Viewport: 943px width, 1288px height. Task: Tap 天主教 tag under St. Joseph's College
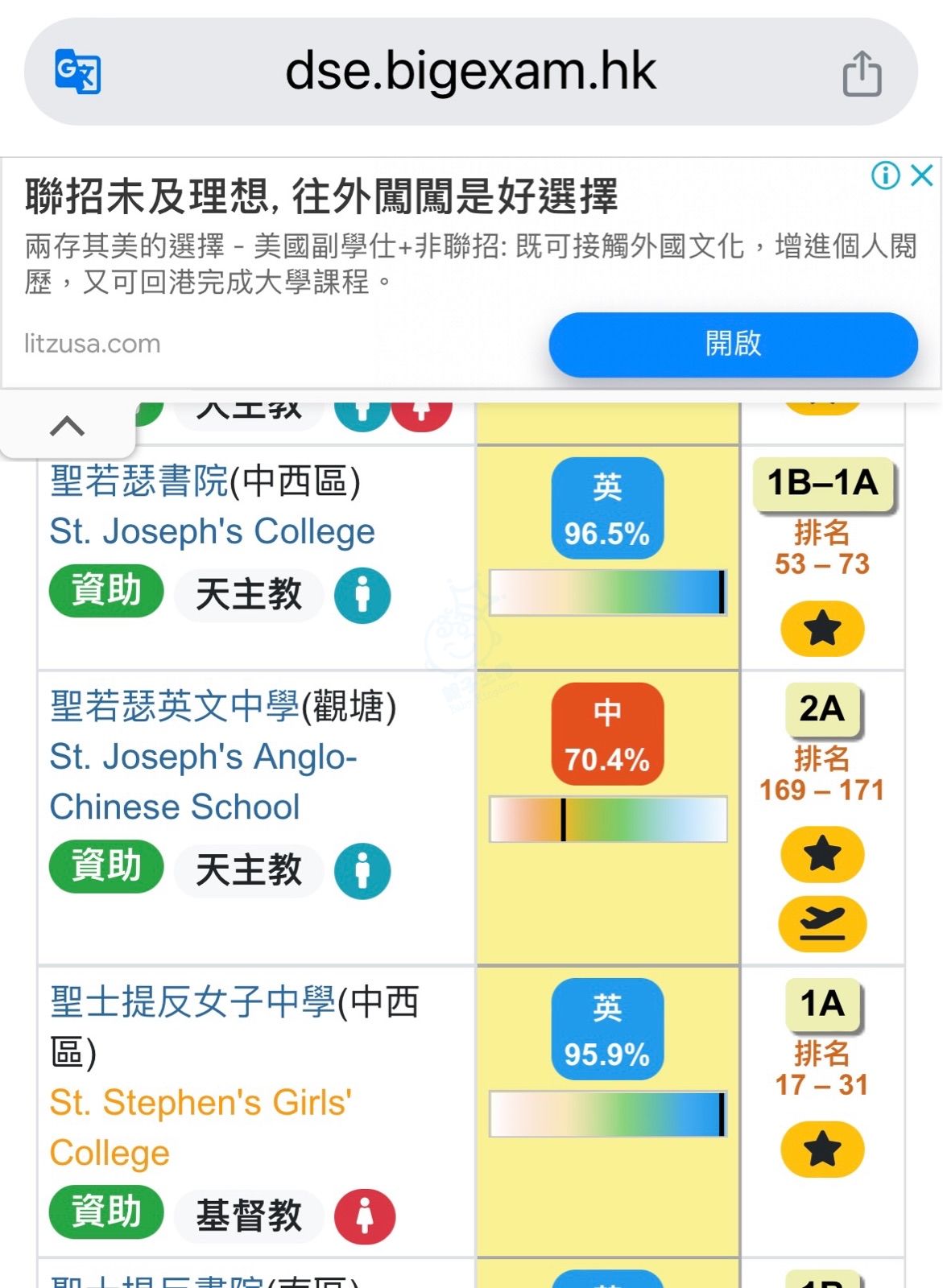coord(249,595)
